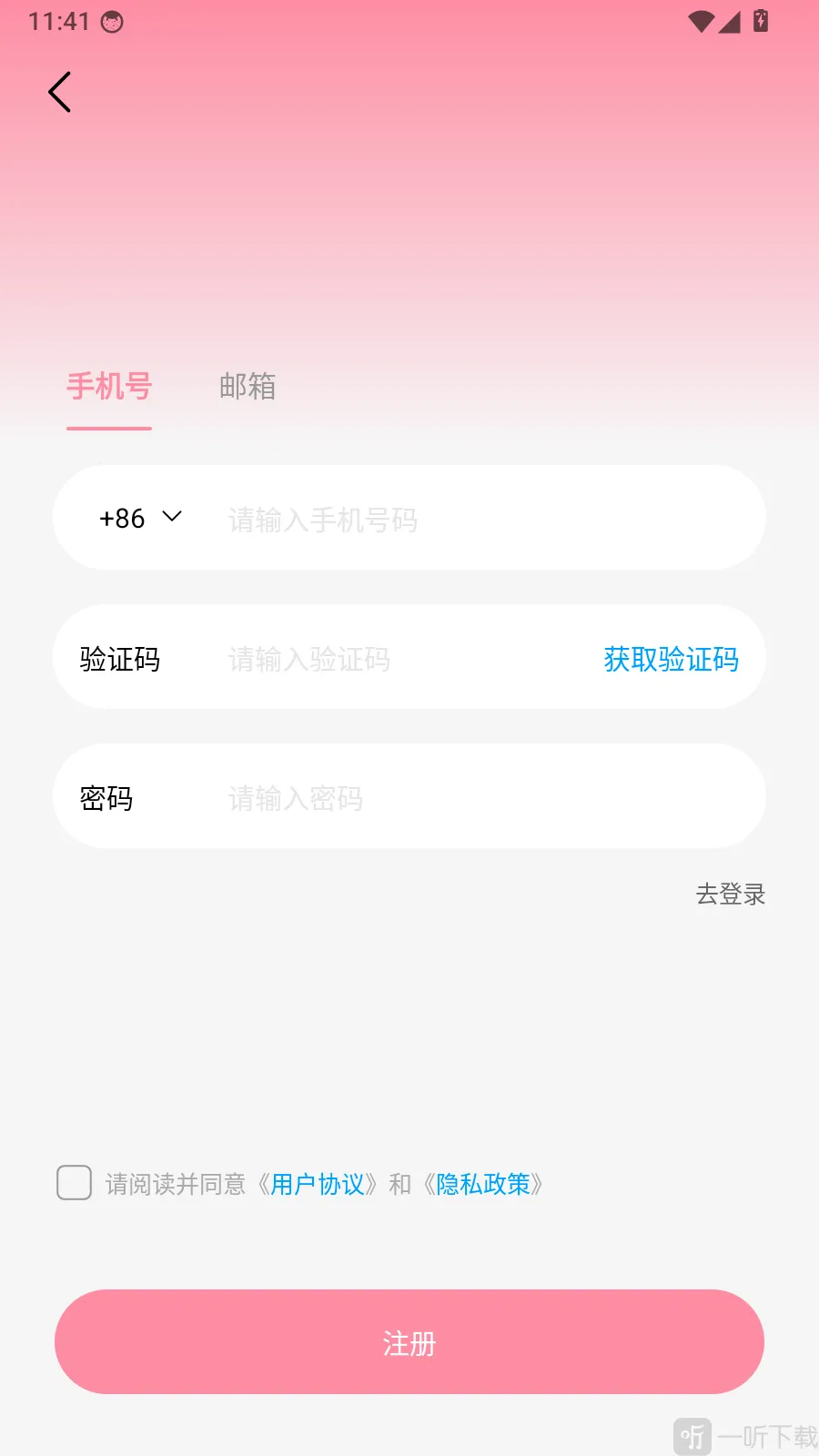Image resolution: width=819 pixels, height=1456 pixels.
Task: Tap the 注册 button
Action: (x=409, y=1341)
